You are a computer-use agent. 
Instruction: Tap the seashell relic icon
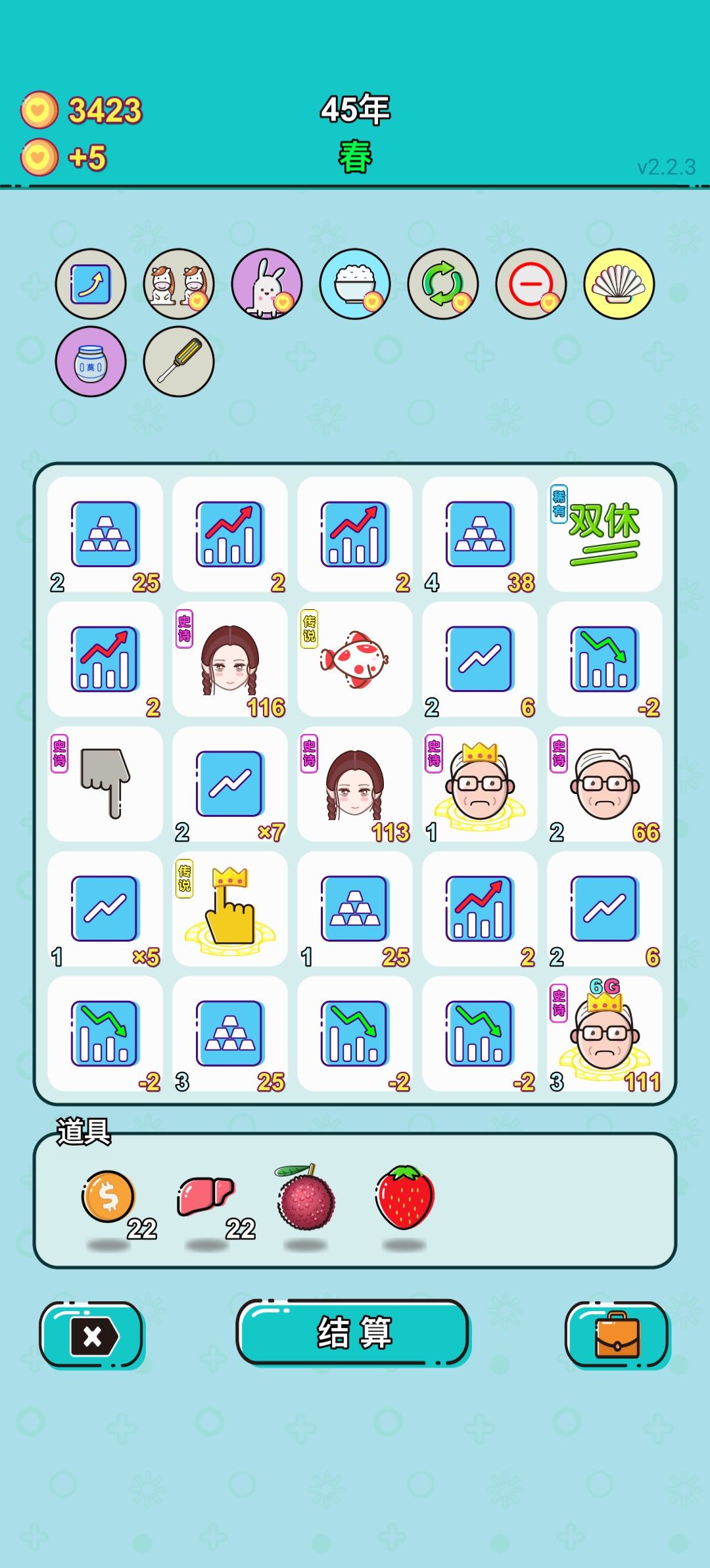point(619,284)
